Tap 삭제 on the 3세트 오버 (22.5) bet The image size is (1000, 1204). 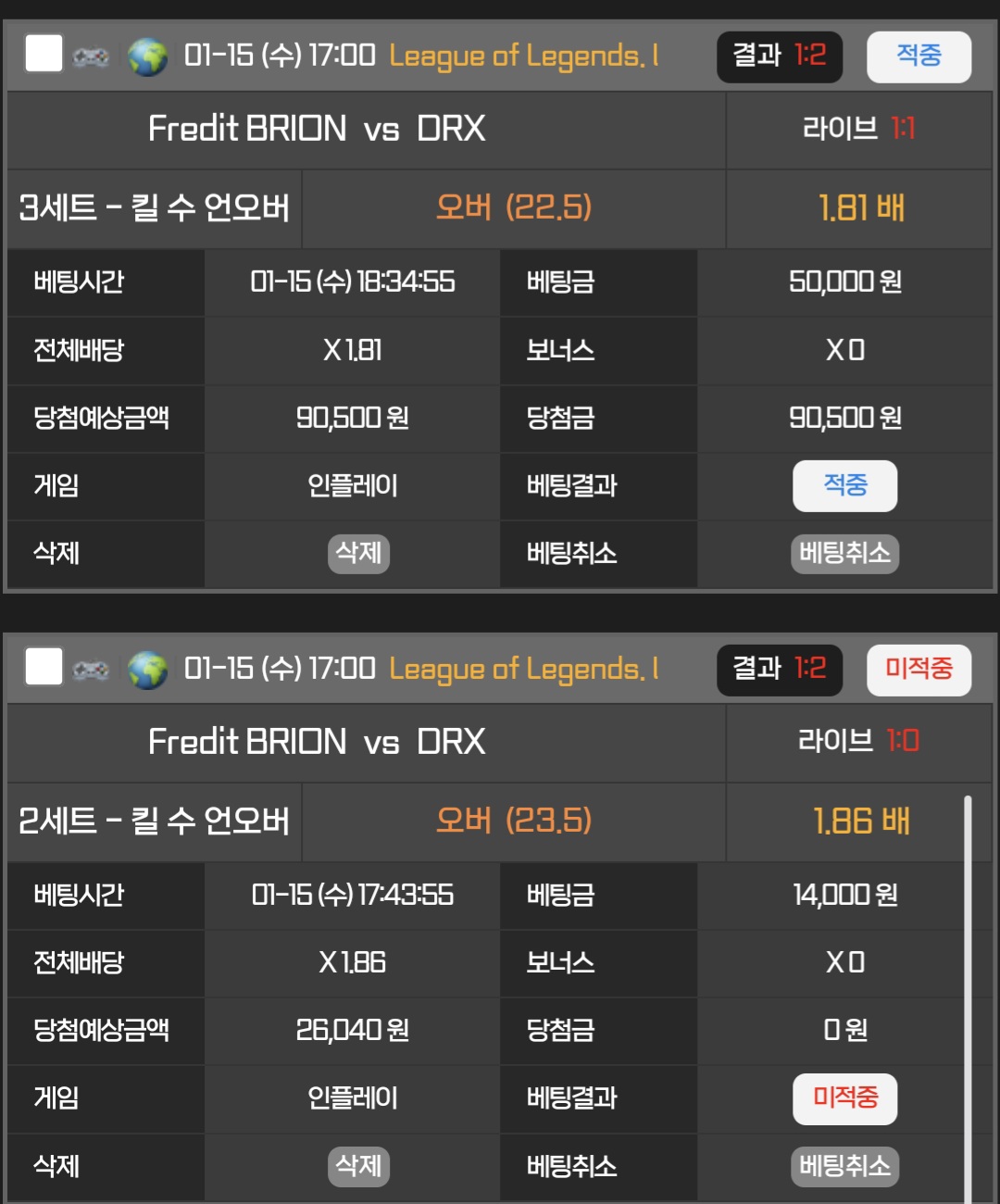coord(358,554)
